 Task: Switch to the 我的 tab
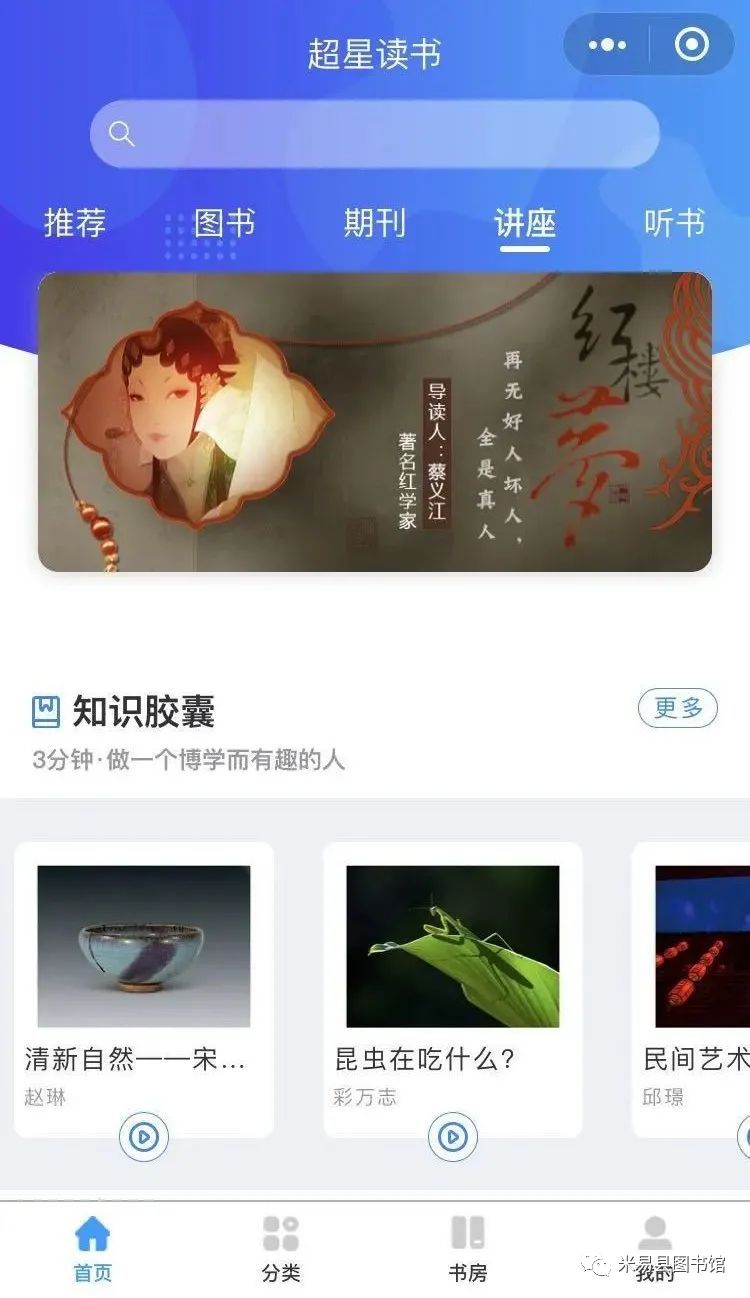tap(655, 1249)
